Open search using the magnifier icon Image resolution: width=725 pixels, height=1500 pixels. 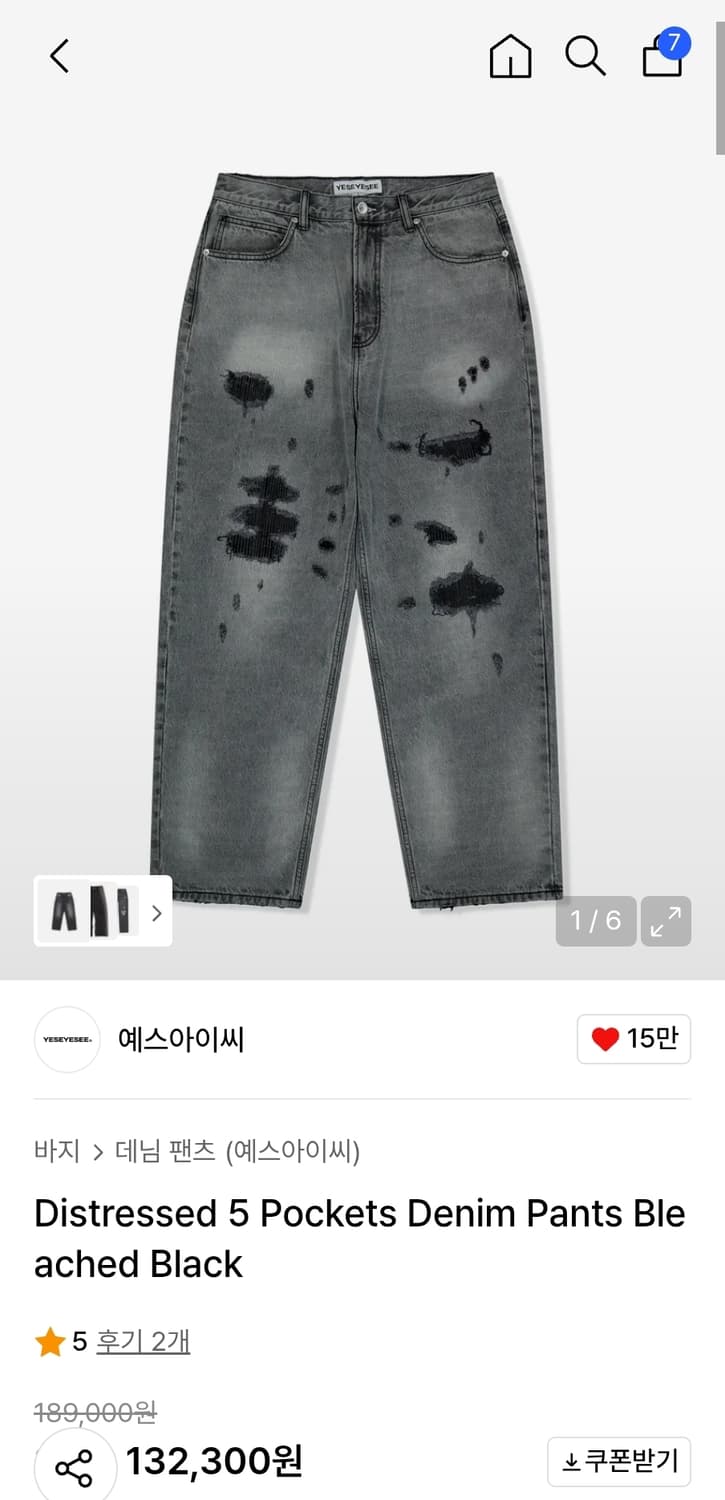coord(585,57)
